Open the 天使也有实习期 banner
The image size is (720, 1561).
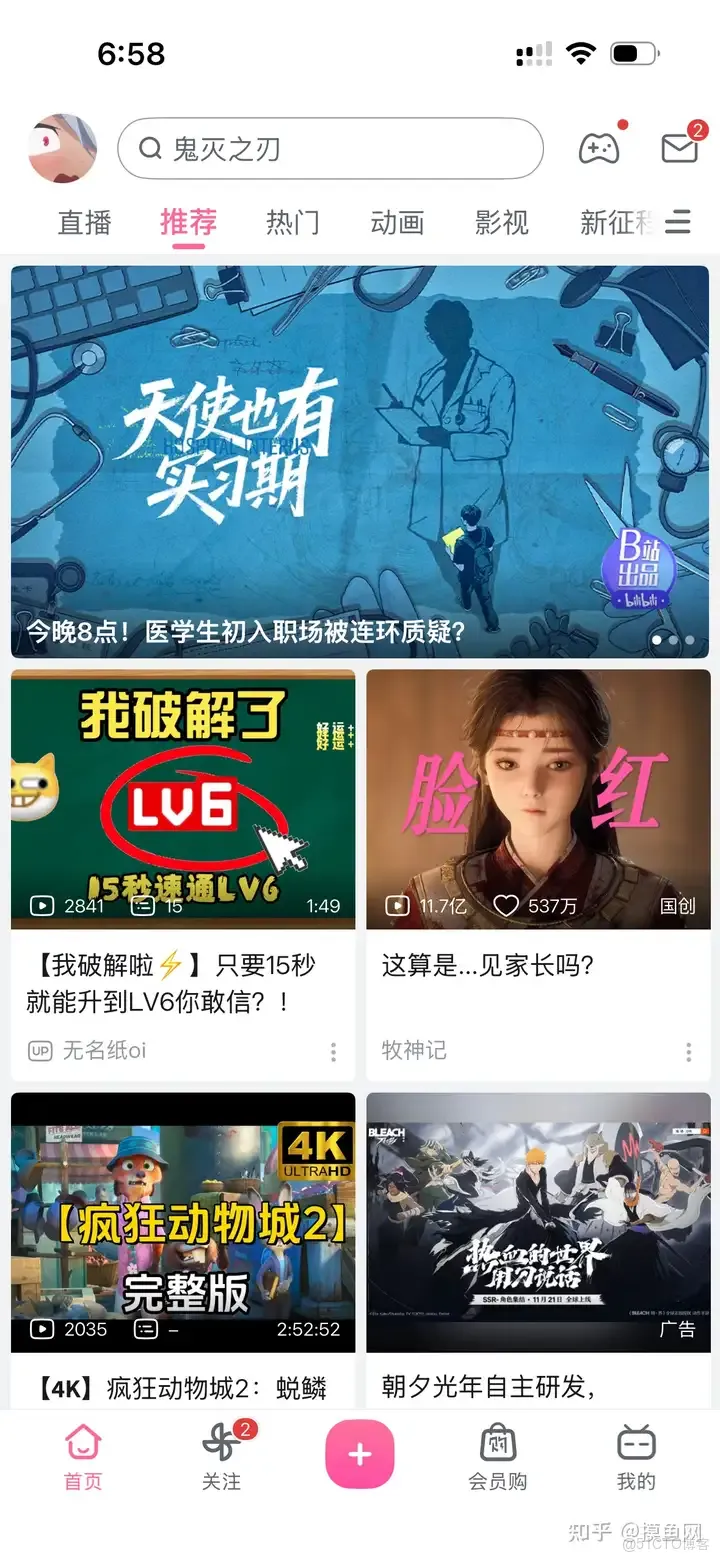tap(360, 450)
